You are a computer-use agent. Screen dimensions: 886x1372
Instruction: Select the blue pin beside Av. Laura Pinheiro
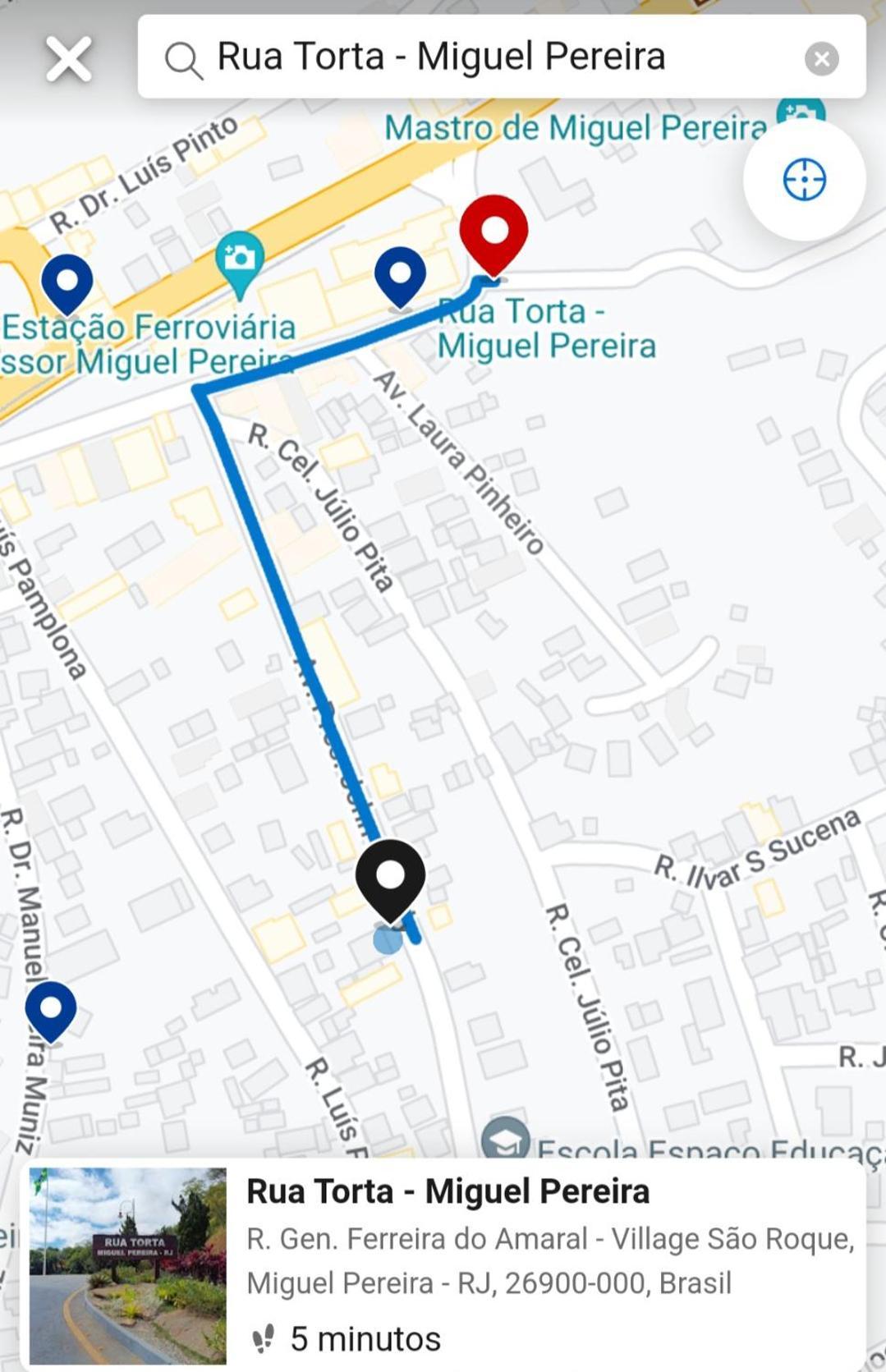coord(400,276)
